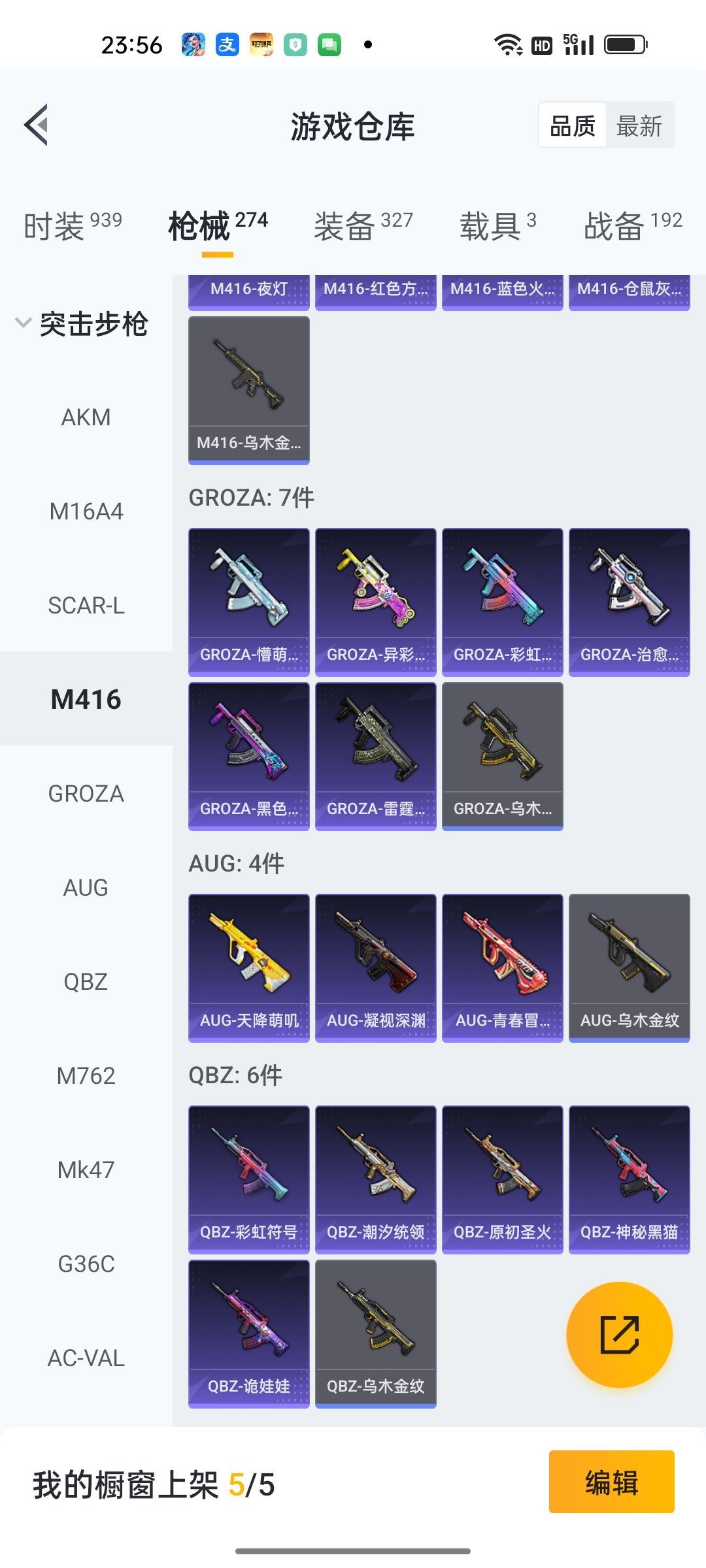Open the QBZ-彩虹符号 skin tile
The image size is (706, 1568).
coord(249,1180)
